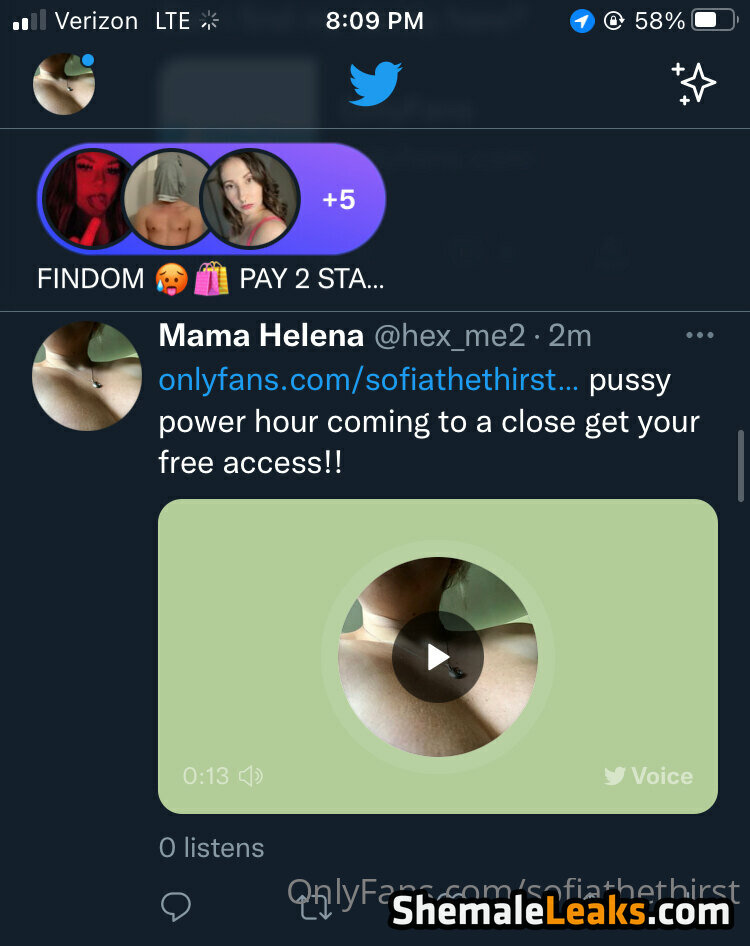Open the onlyfans.com link in the tweet
Screen dimensions: 750x946
point(368,380)
